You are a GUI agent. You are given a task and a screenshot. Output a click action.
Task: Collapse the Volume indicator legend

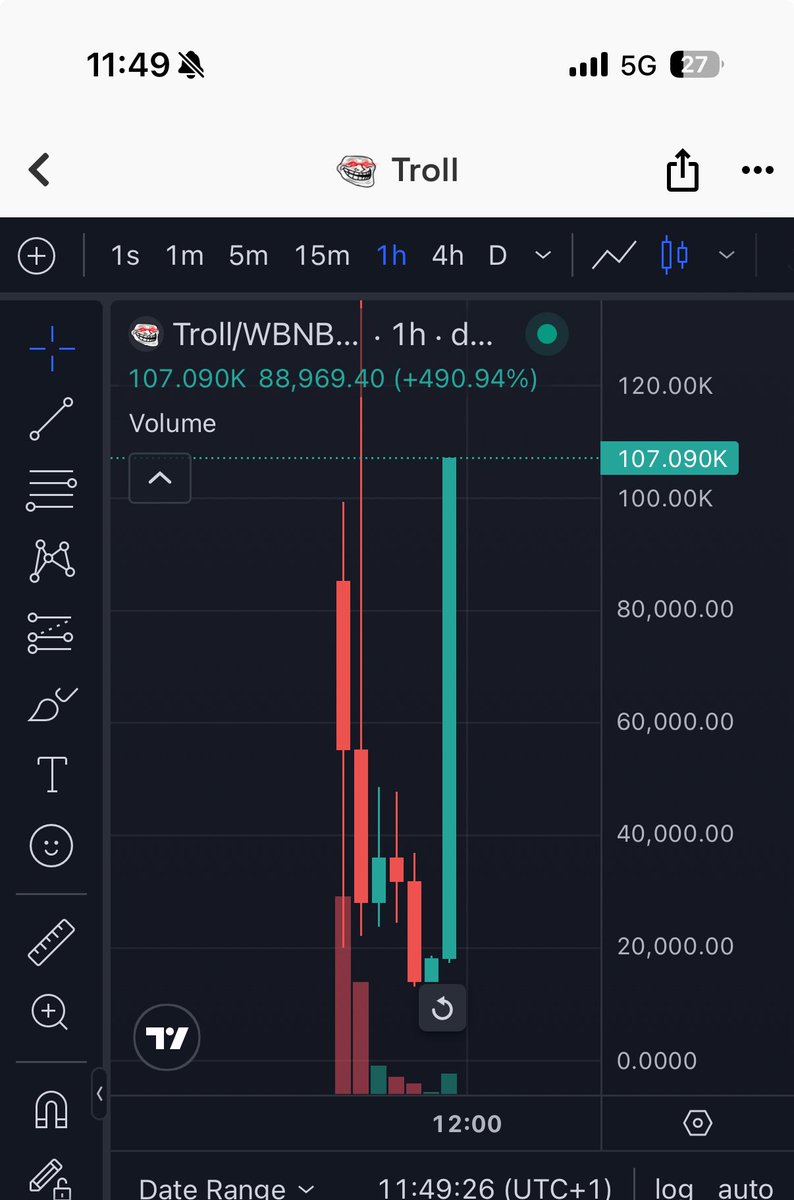[x=160, y=479]
